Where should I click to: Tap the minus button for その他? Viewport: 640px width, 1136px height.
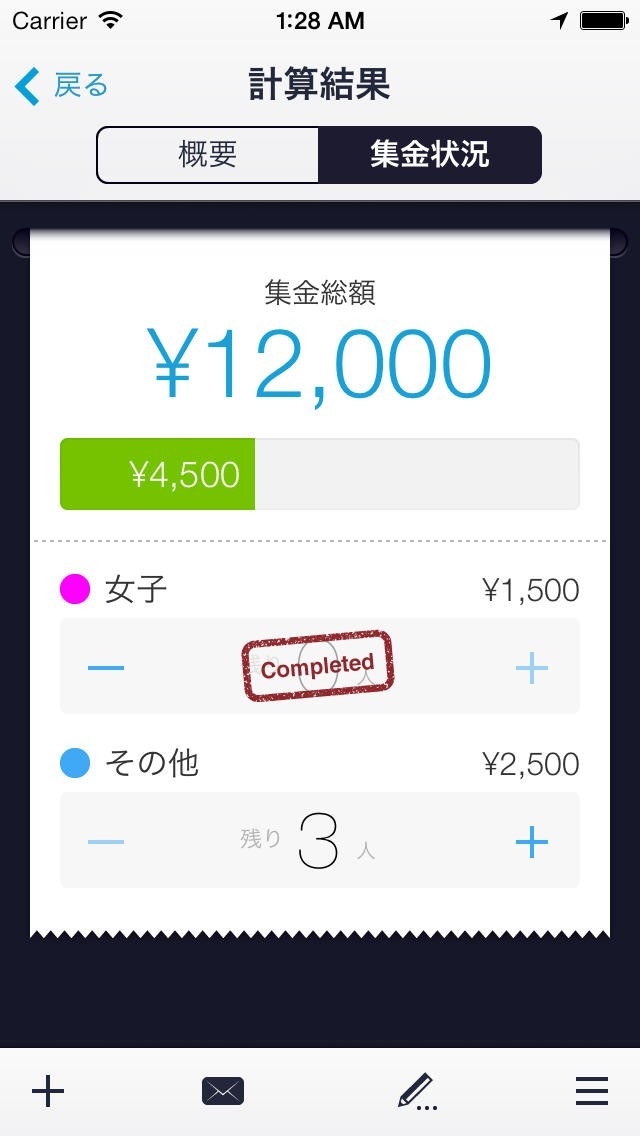point(106,842)
